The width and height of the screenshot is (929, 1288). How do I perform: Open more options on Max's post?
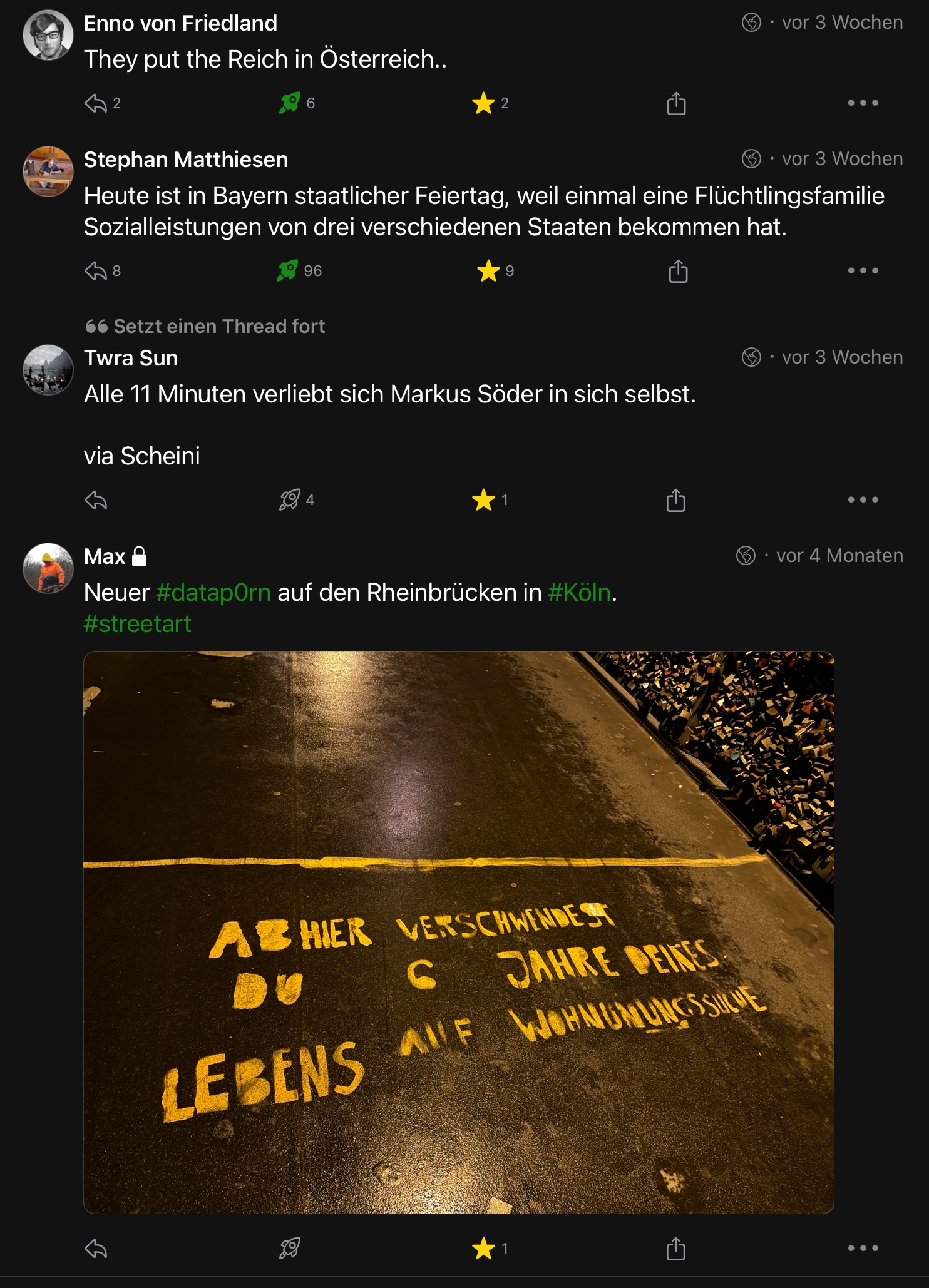(x=863, y=1249)
